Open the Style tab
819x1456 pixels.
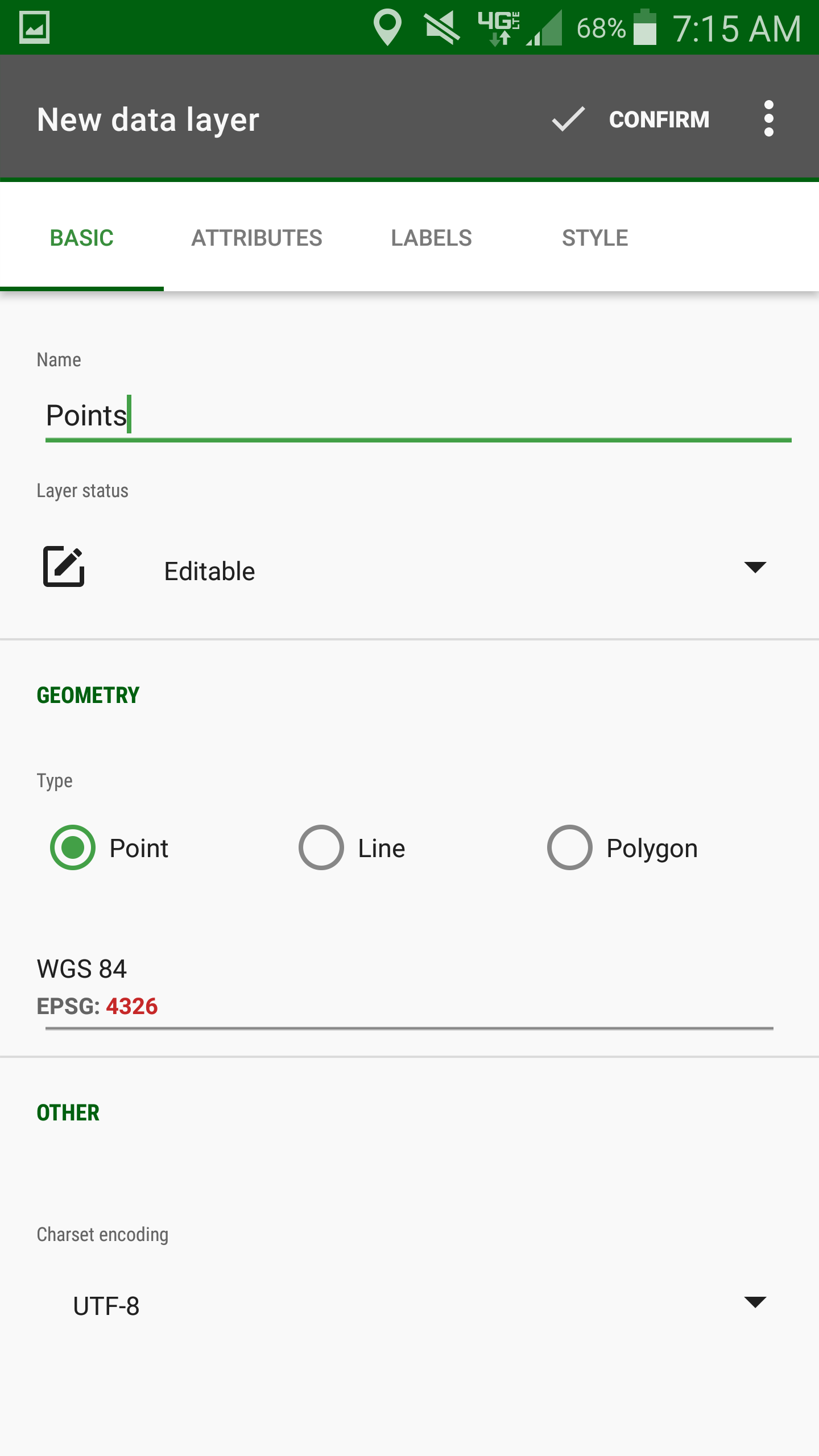click(595, 238)
